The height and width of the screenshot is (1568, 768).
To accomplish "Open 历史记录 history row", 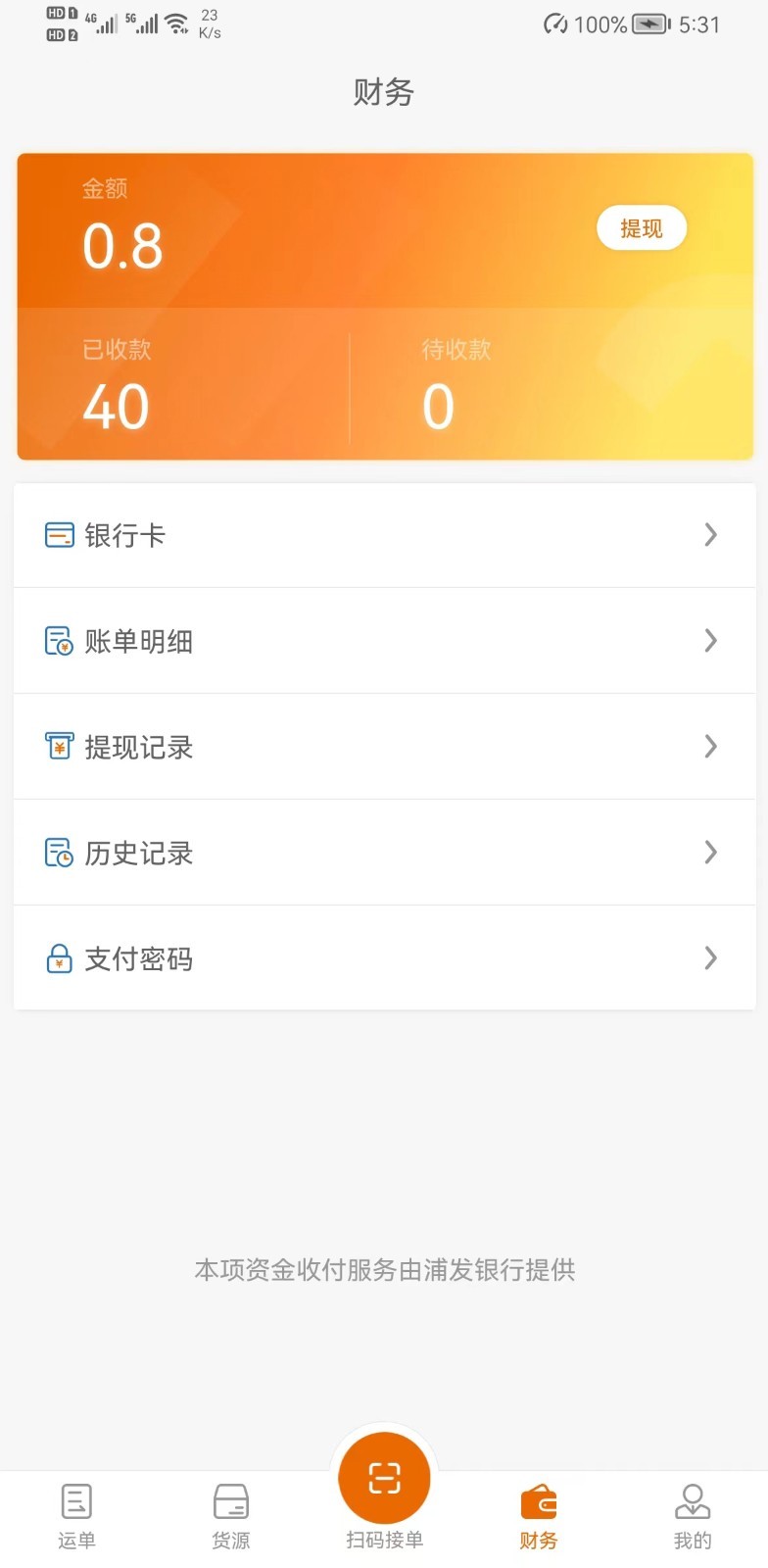I will 384,853.
